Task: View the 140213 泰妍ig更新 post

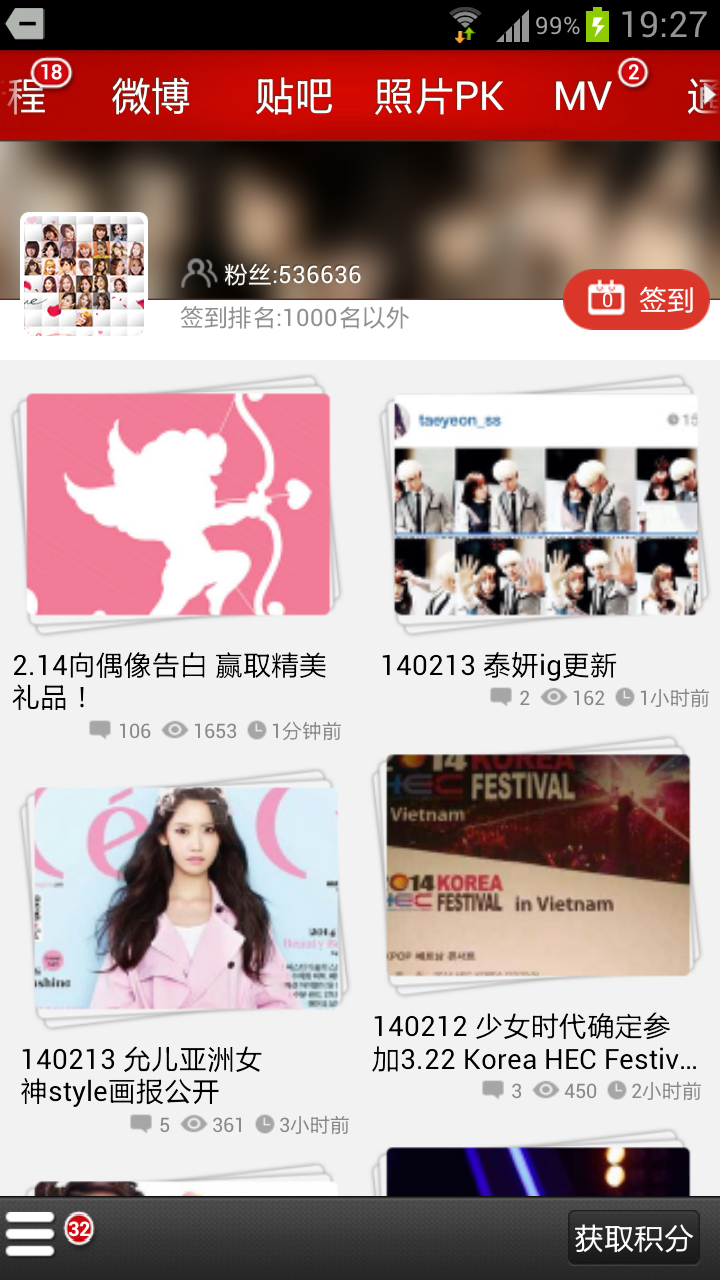Action: click(x=545, y=505)
